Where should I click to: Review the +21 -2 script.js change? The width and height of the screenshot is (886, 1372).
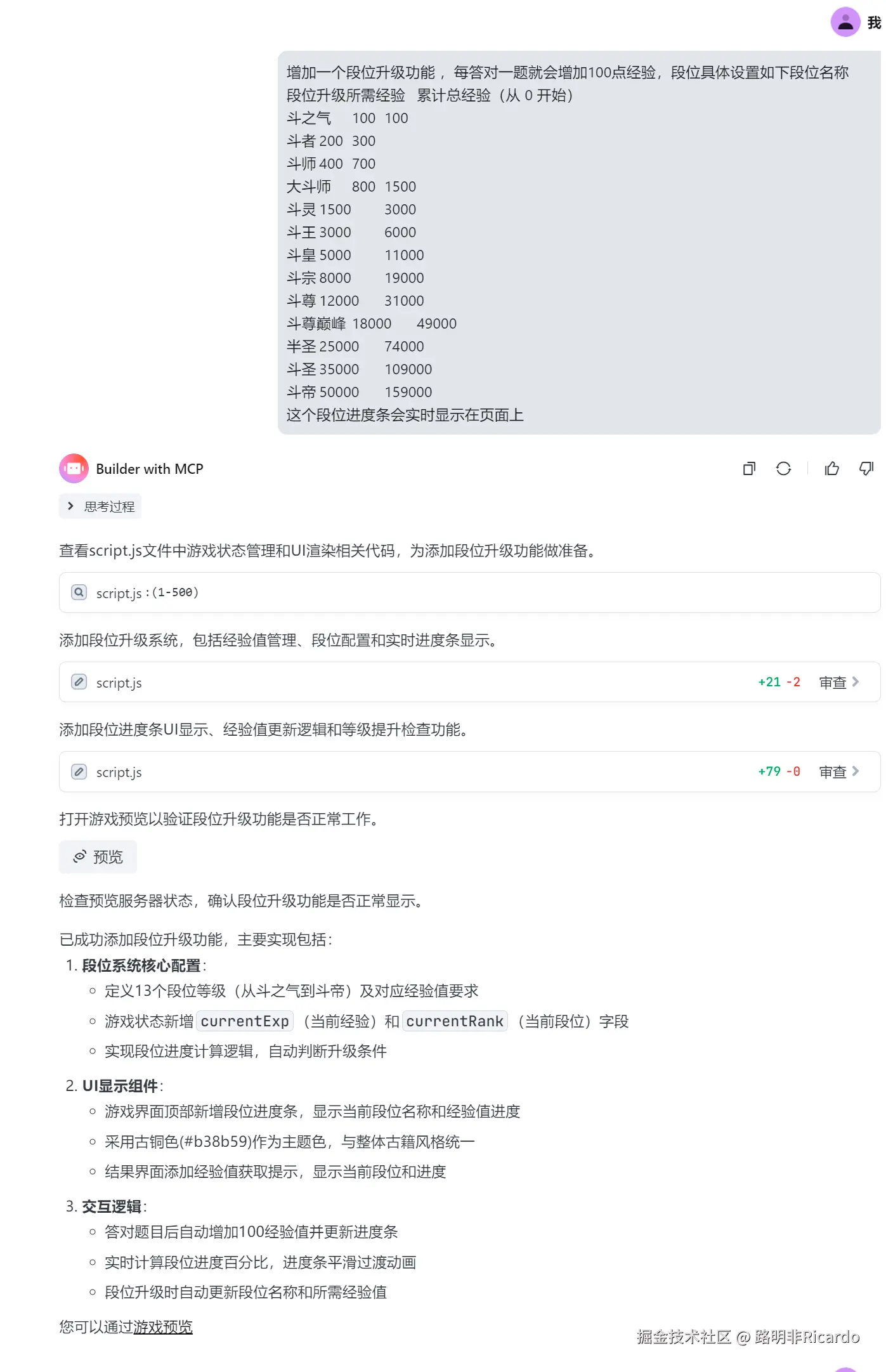(x=838, y=683)
